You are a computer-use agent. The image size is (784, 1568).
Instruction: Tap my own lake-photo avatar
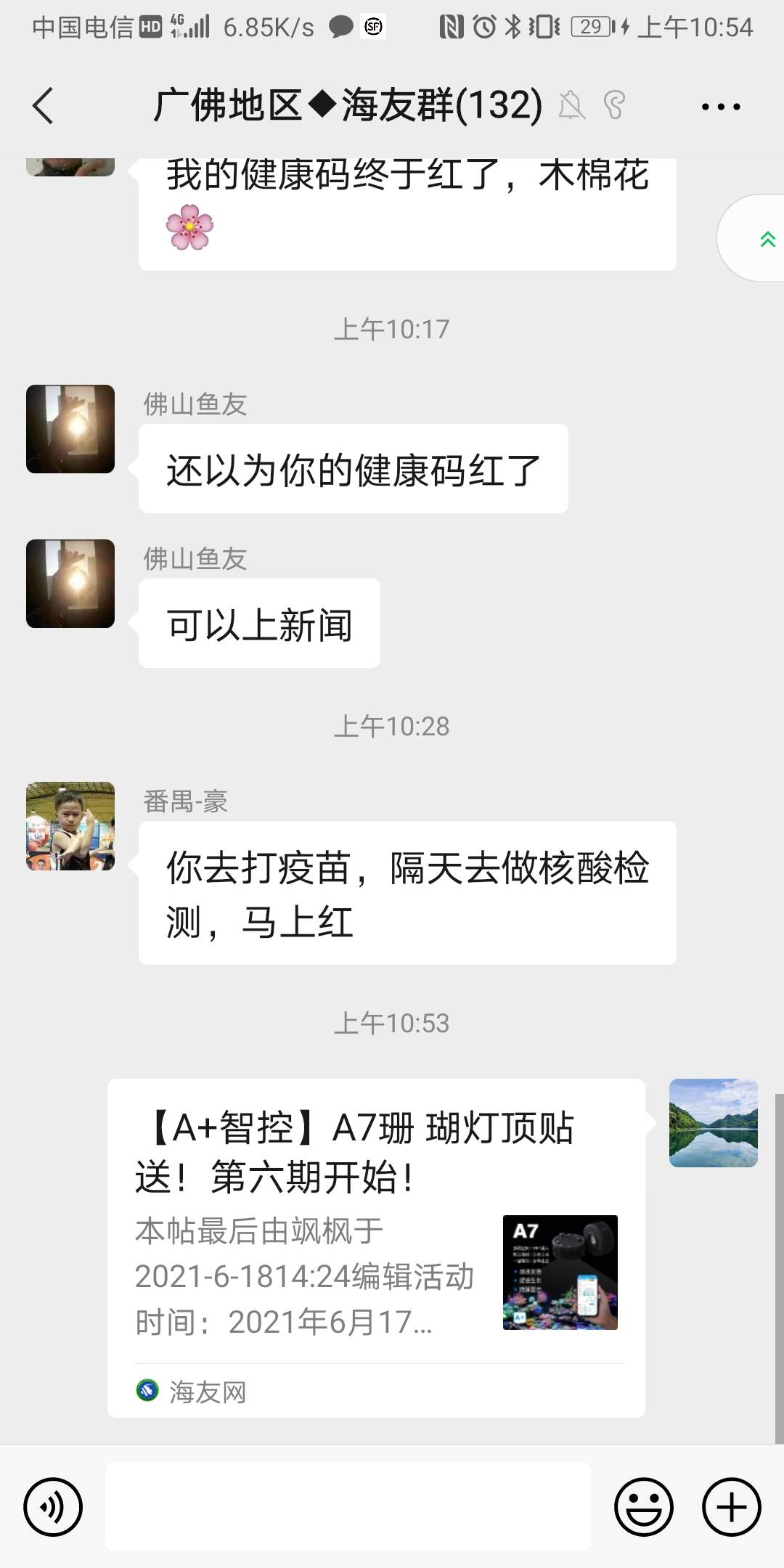[x=713, y=1123]
